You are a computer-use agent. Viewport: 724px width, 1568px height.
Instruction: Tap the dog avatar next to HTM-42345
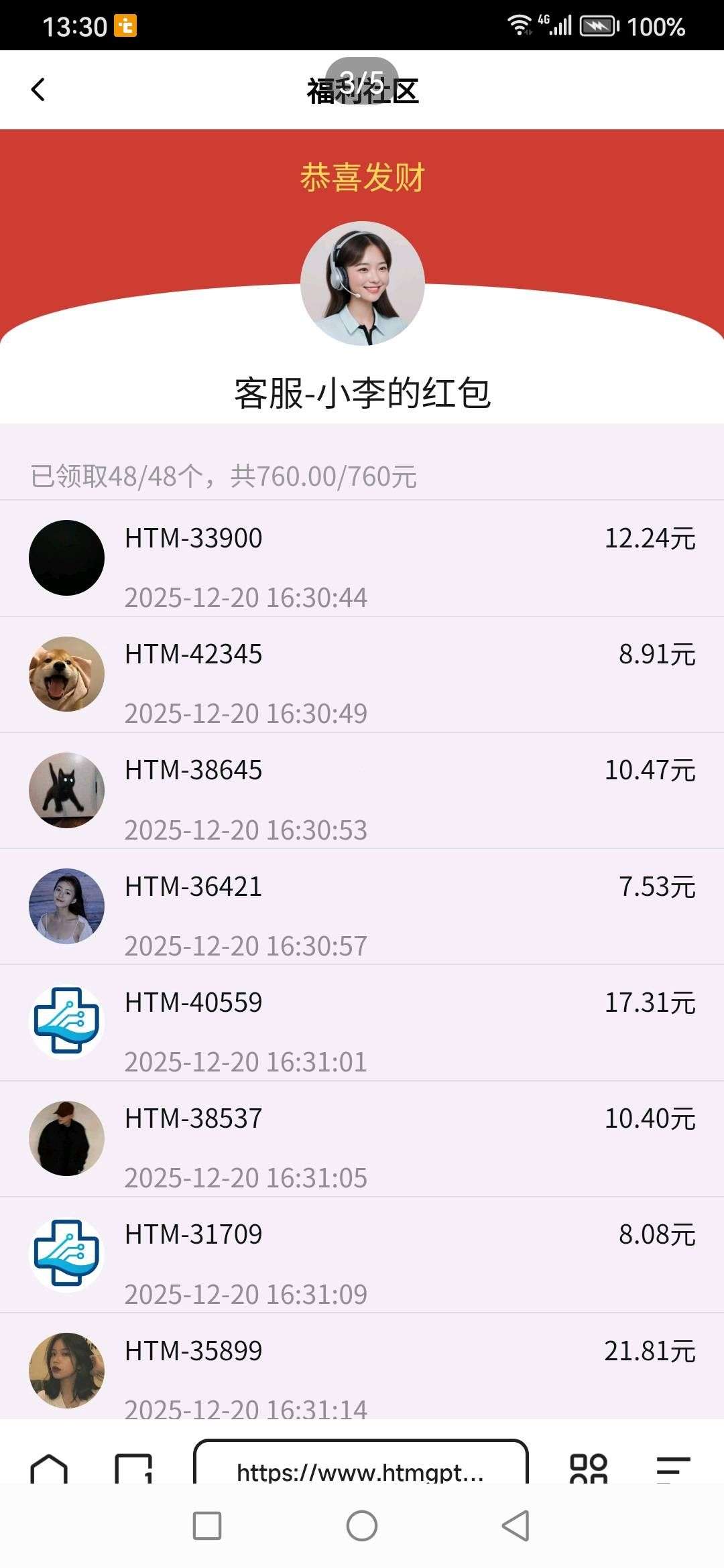coord(67,673)
